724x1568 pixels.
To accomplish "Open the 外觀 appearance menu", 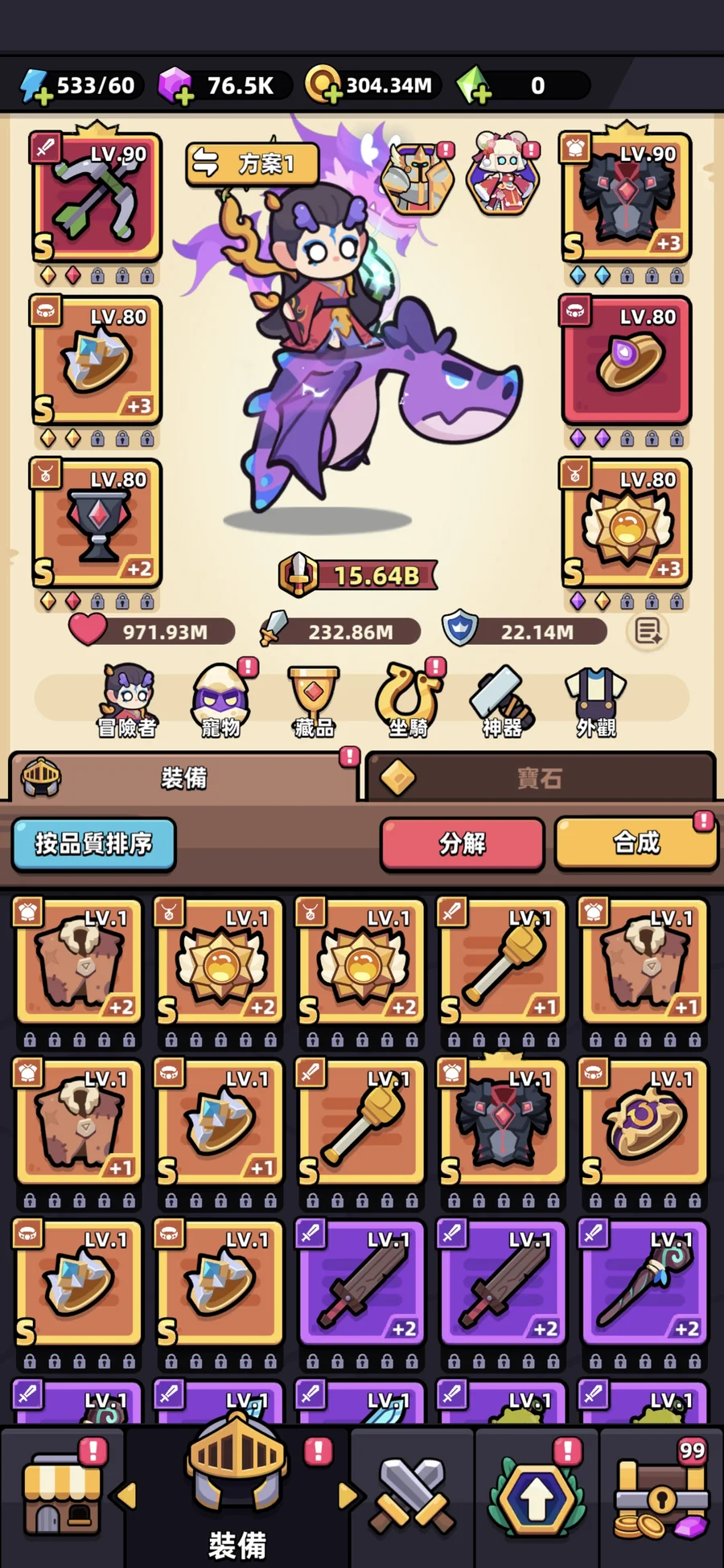I will (x=596, y=700).
